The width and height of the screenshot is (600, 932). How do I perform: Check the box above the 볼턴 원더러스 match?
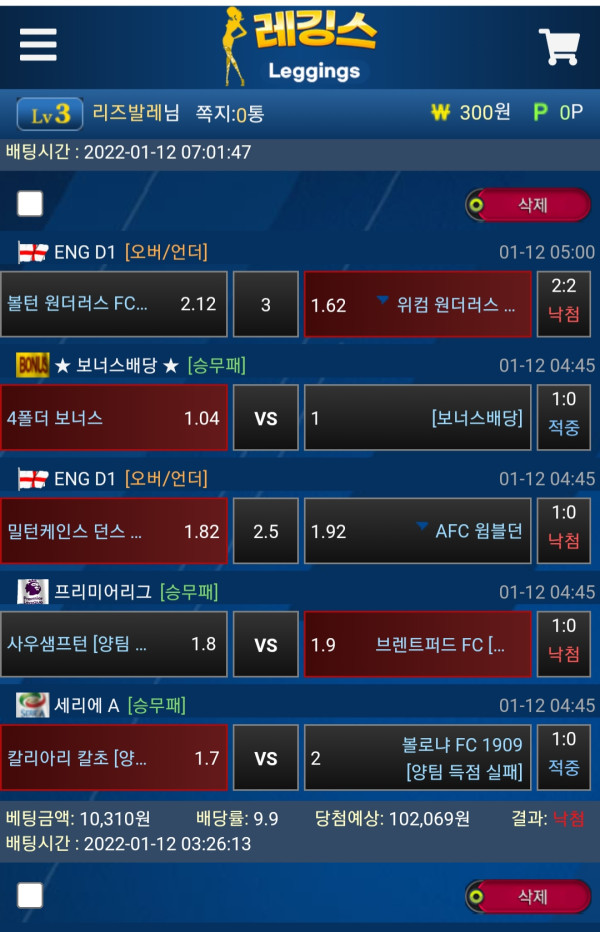[x=30, y=204]
